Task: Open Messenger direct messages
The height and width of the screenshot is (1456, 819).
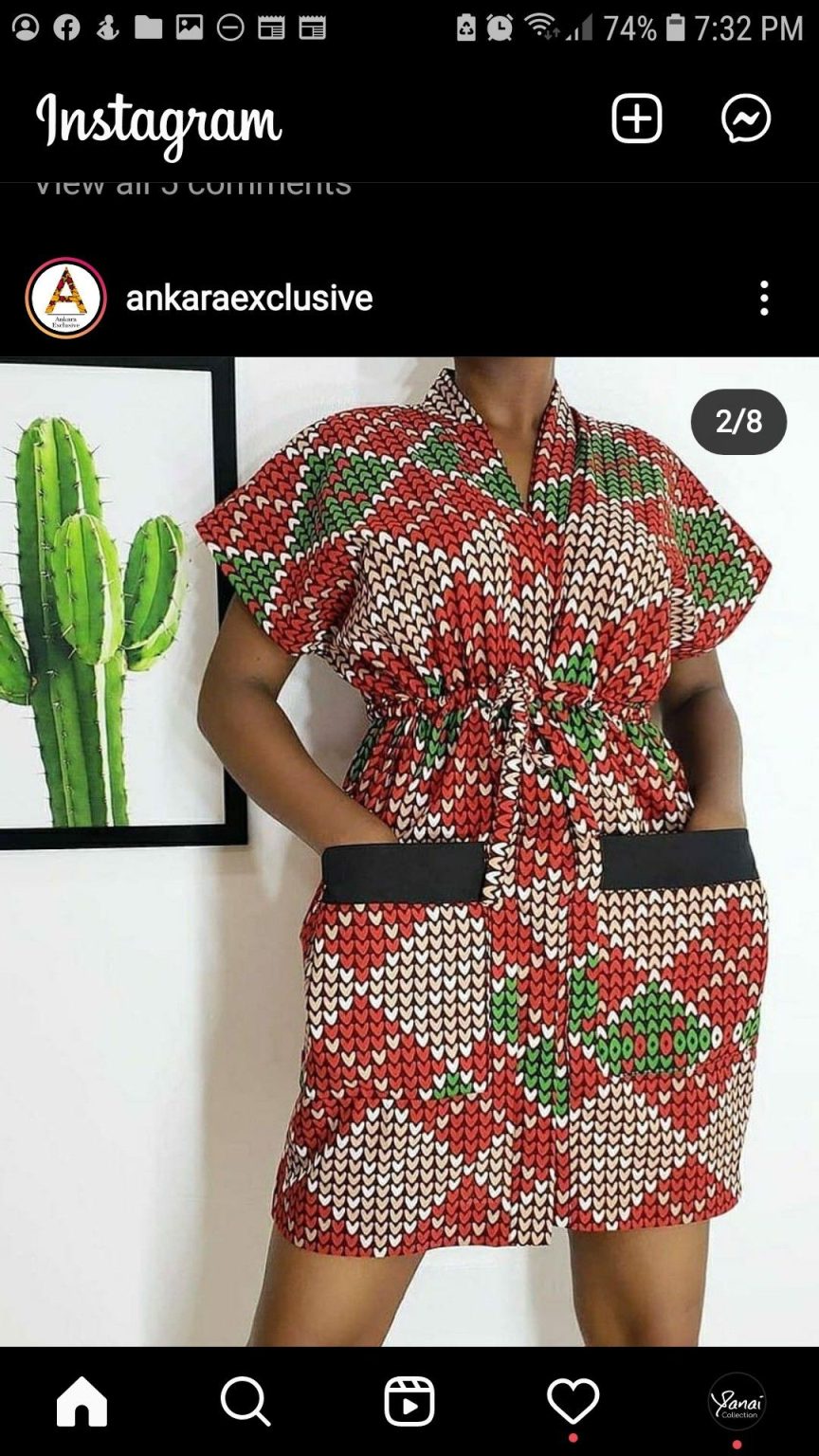Action: tap(746, 119)
